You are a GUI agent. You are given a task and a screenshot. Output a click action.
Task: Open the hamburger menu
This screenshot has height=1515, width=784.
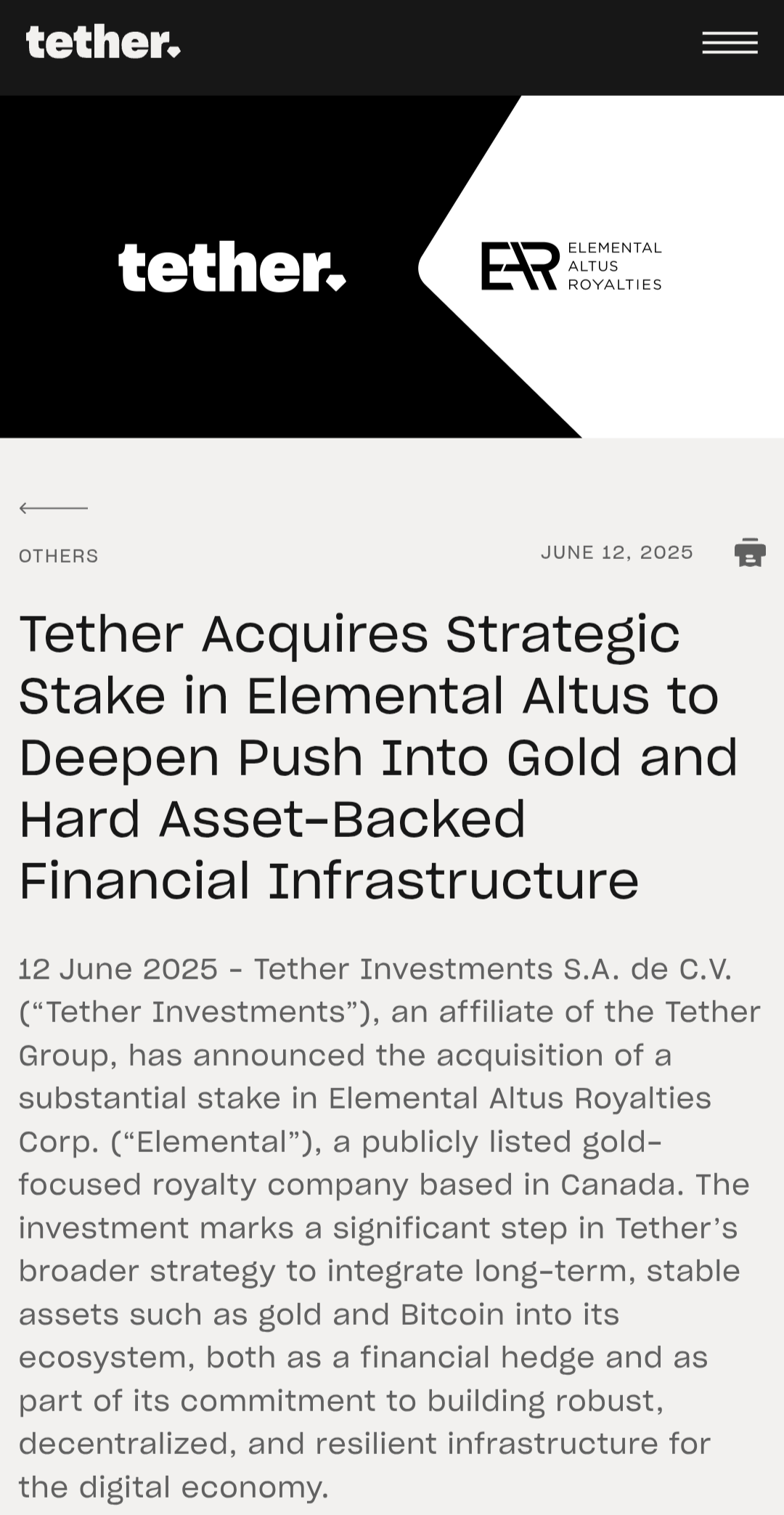pos(730,43)
